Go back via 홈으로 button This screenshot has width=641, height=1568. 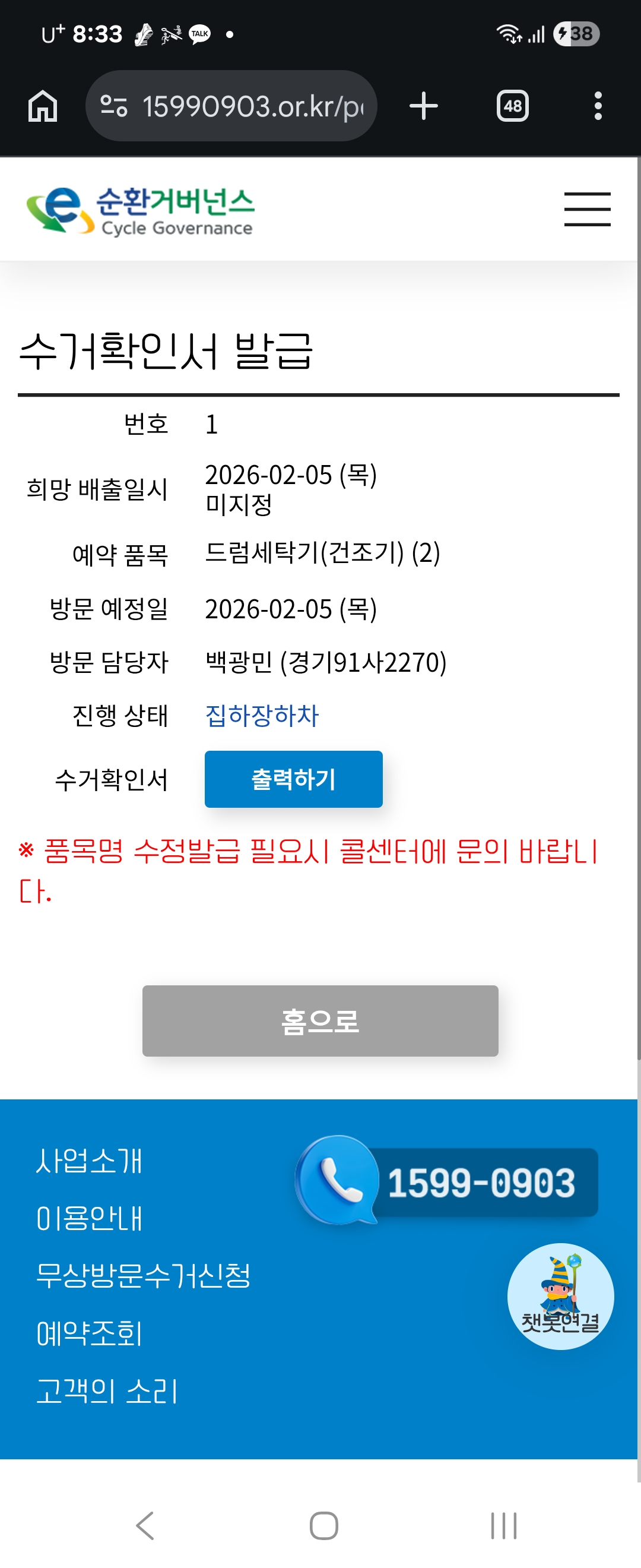tap(320, 1021)
